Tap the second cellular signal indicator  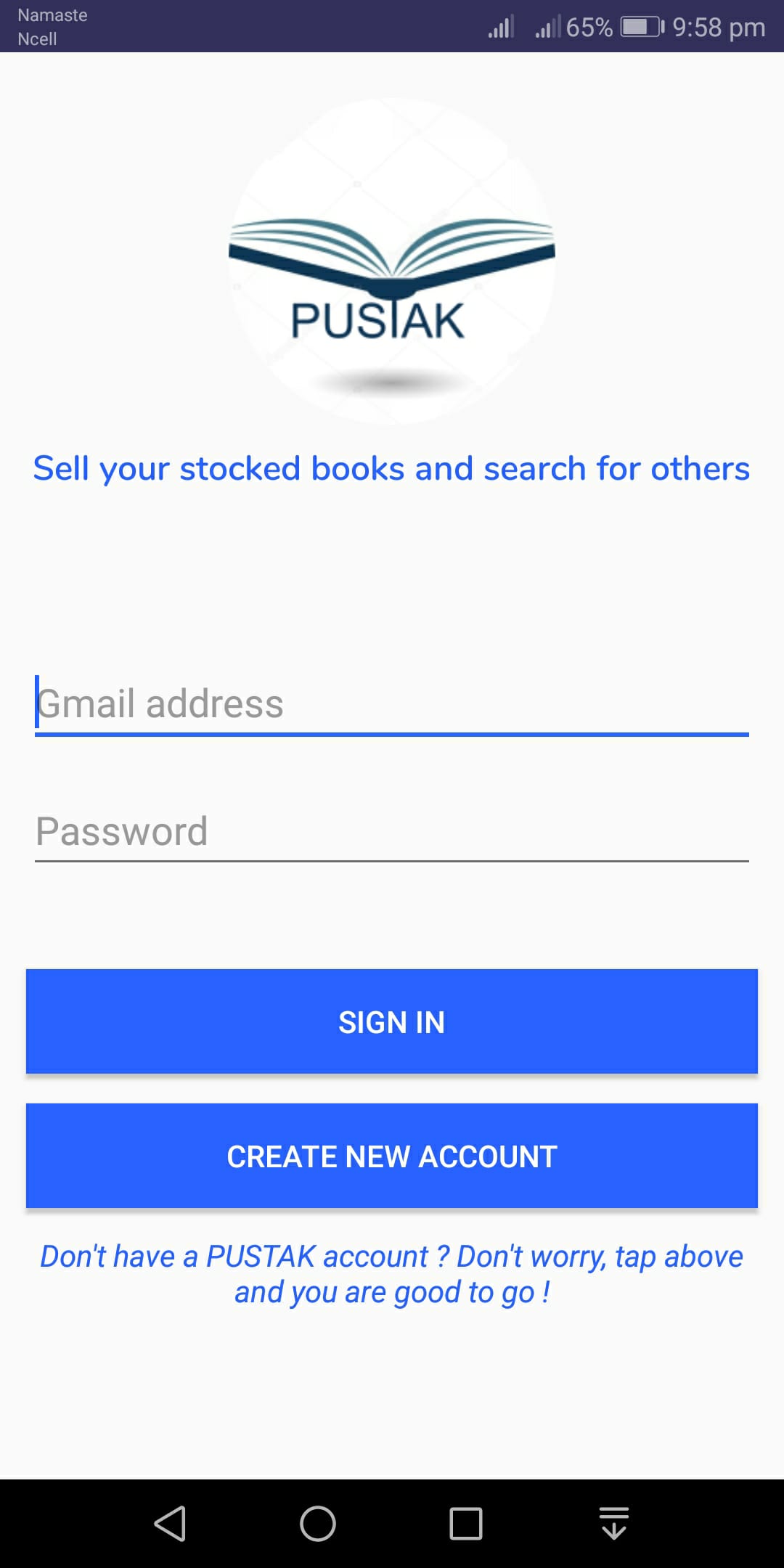pyautogui.click(x=550, y=26)
